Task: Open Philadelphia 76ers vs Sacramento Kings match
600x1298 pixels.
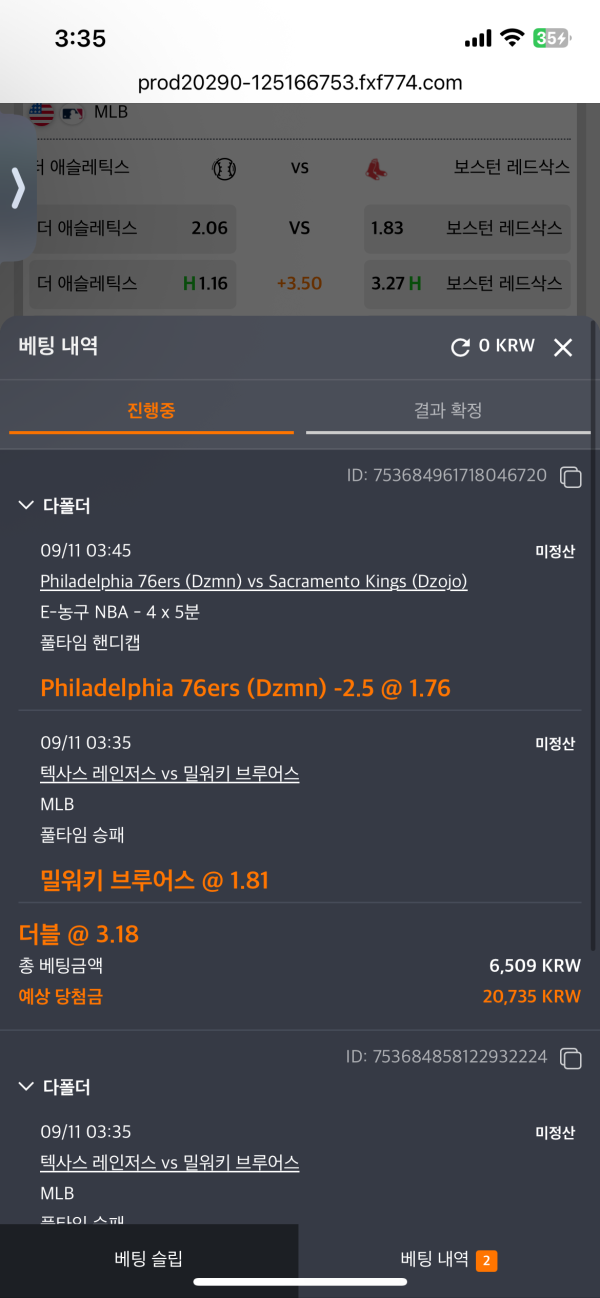Action: (x=253, y=581)
